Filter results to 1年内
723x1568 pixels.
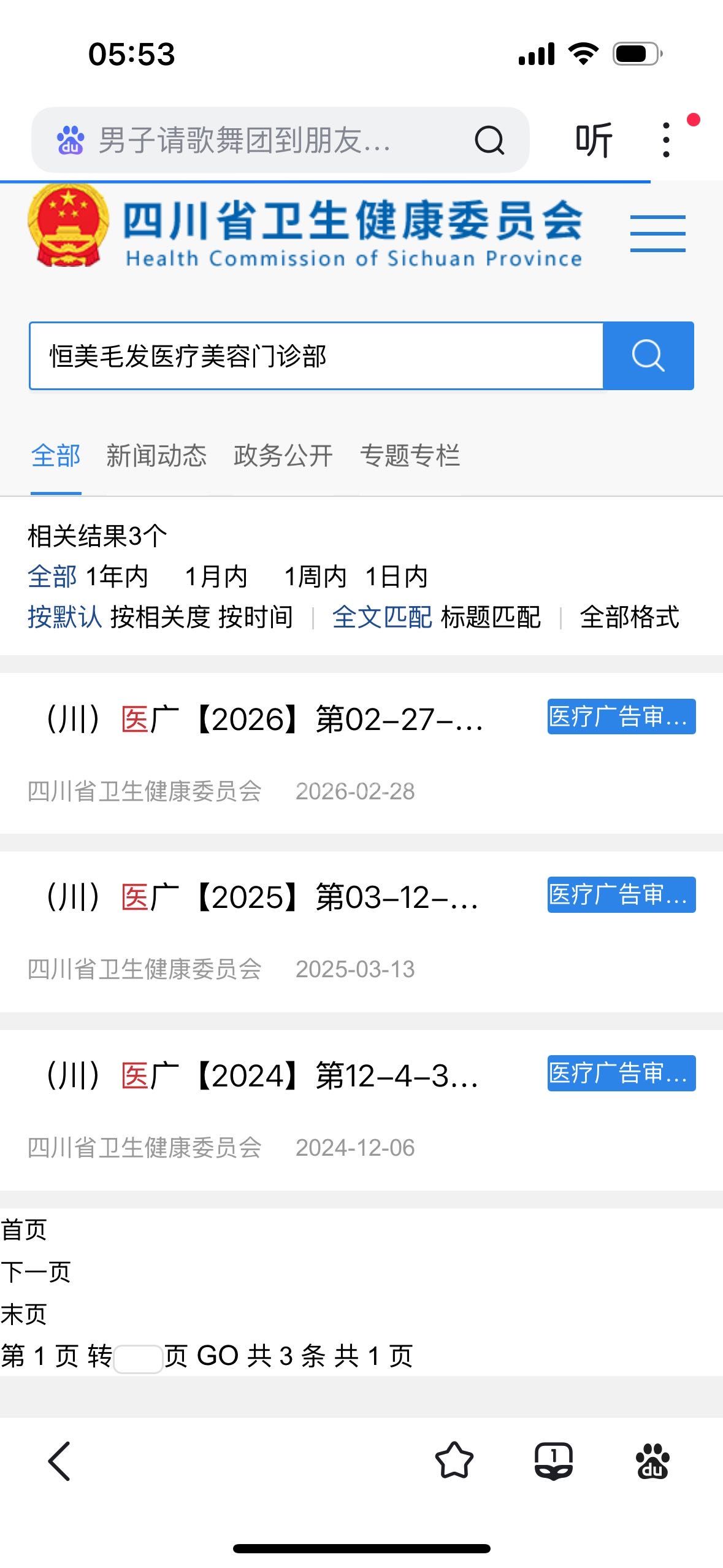[117, 577]
